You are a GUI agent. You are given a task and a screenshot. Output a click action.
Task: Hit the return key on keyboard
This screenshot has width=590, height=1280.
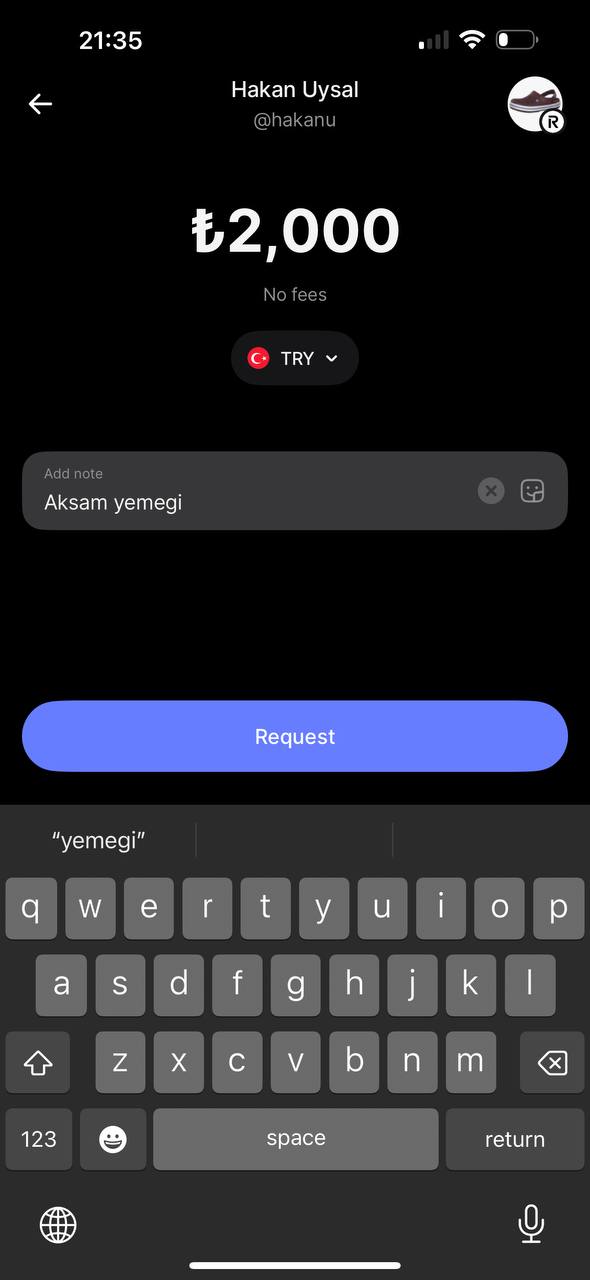(515, 1139)
